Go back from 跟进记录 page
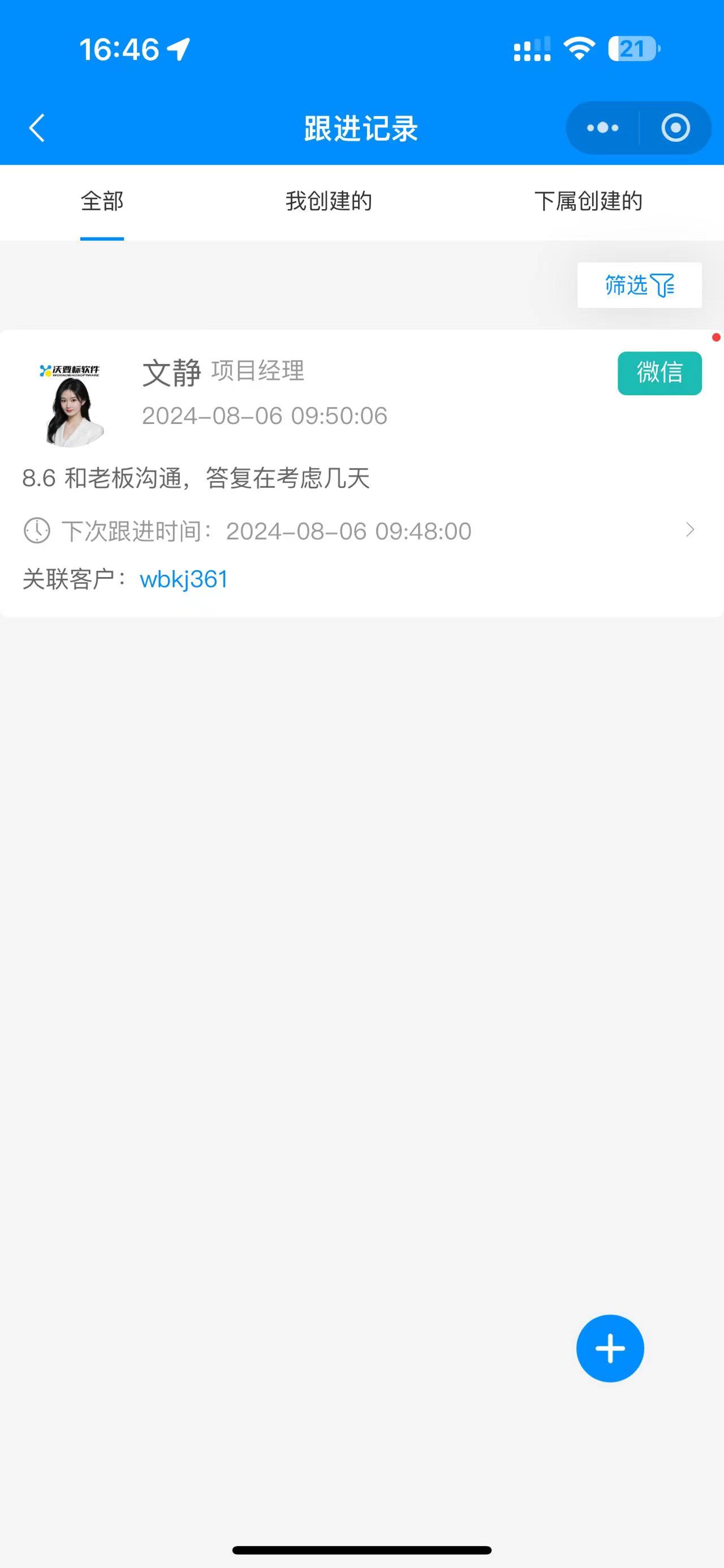Screen dimensions: 724x1568 pyautogui.click(x=37, y=128)
